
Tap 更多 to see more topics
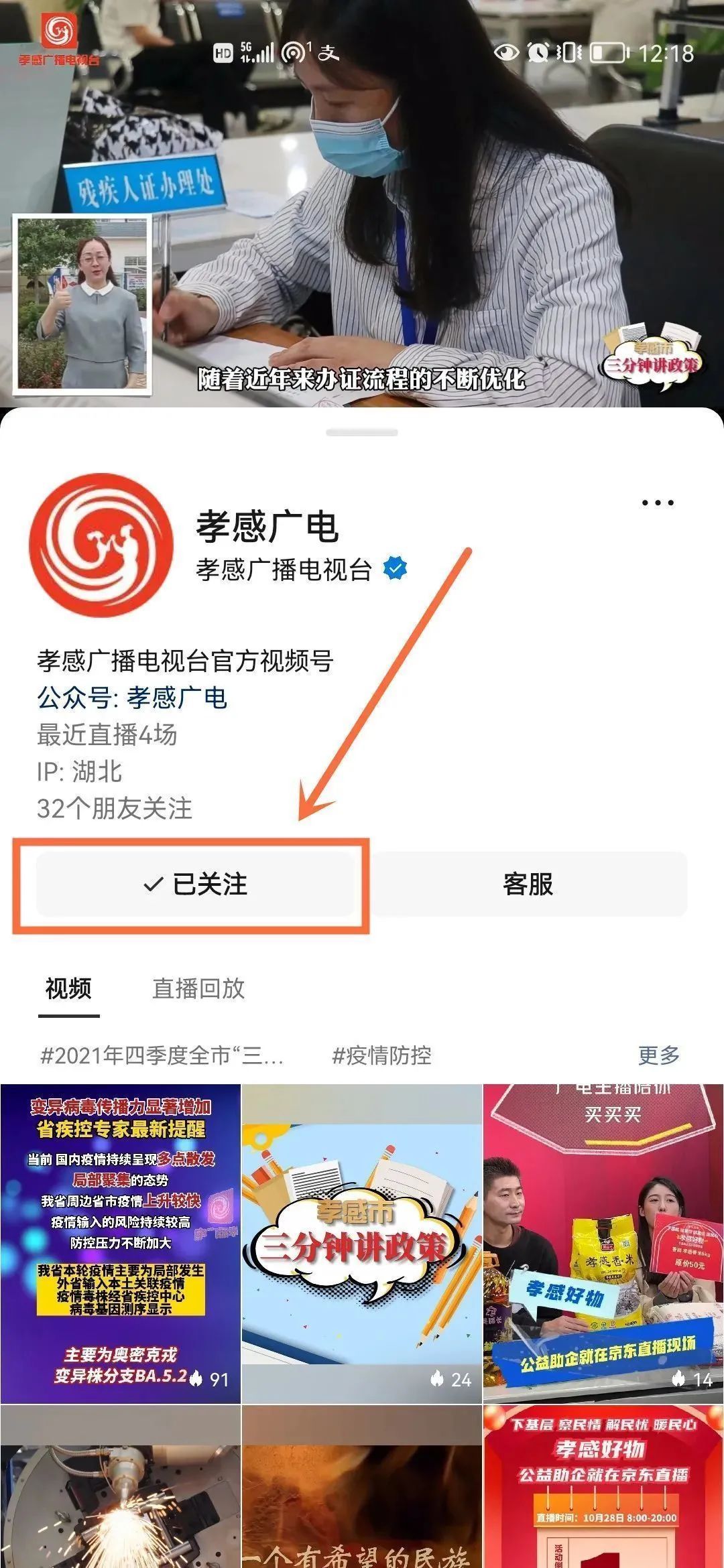click(x=658, y=1055)
